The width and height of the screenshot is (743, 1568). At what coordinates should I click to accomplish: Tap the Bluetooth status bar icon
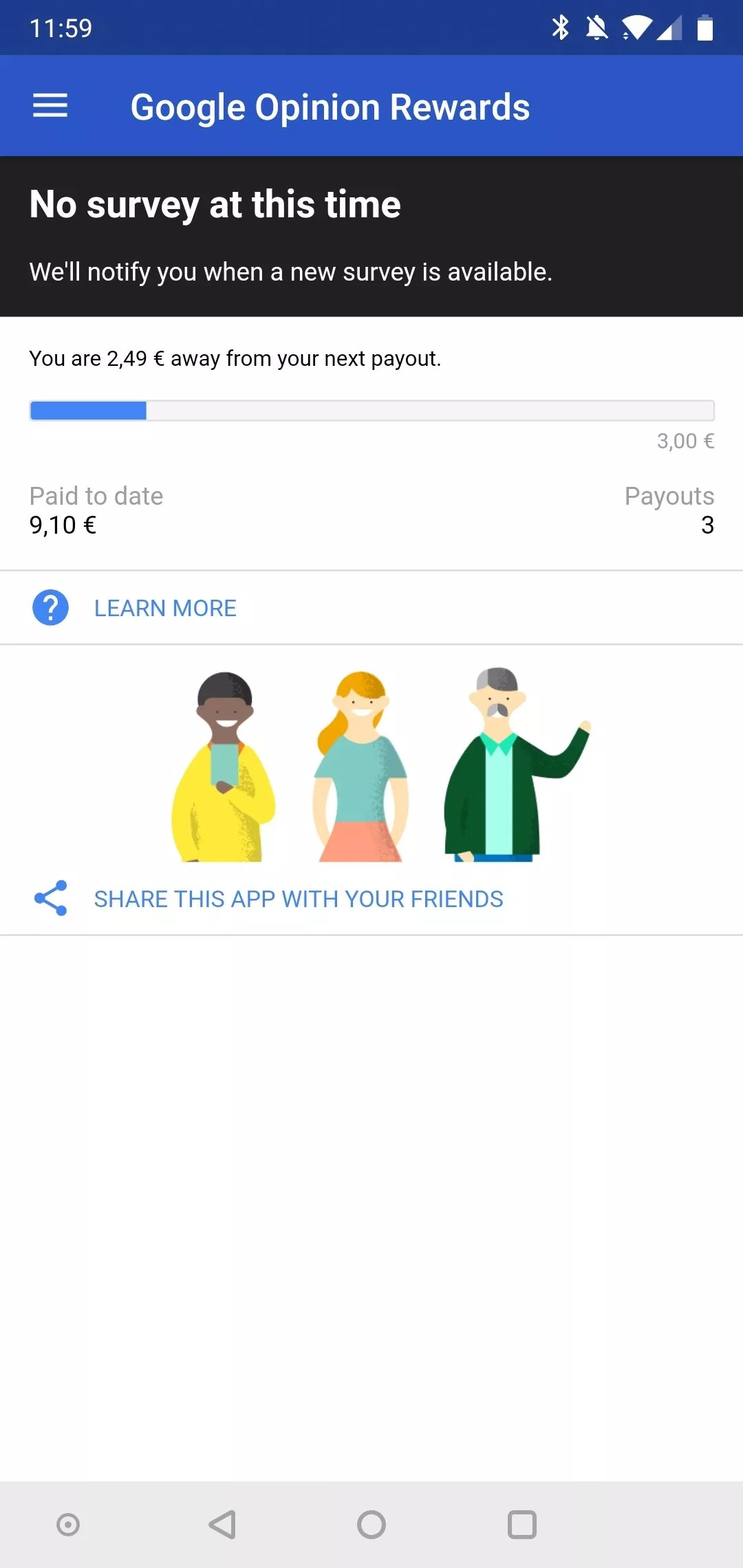(559, 27)
